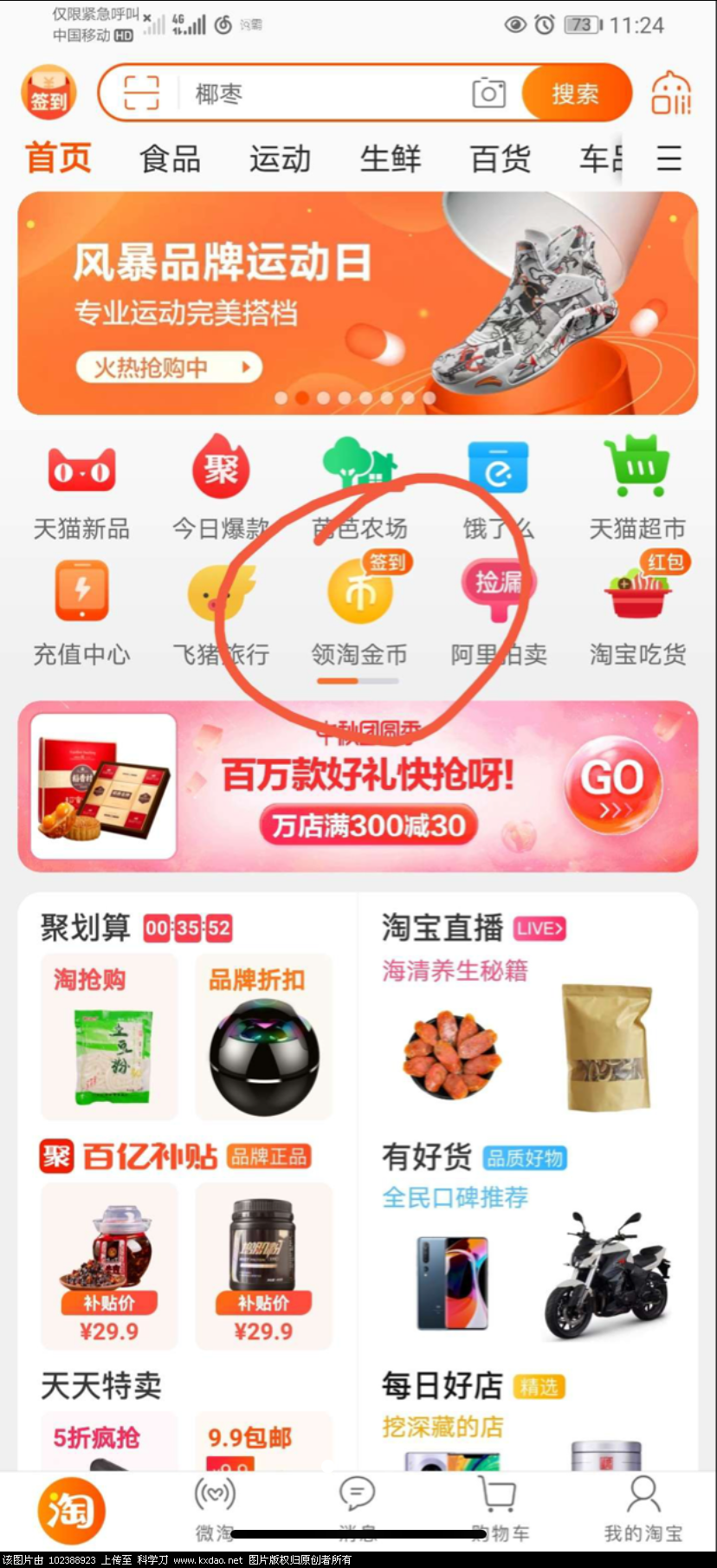Tap the GO button on the 中秋 banner
This screenshot has width=717, height=1568.
(612, 785)
